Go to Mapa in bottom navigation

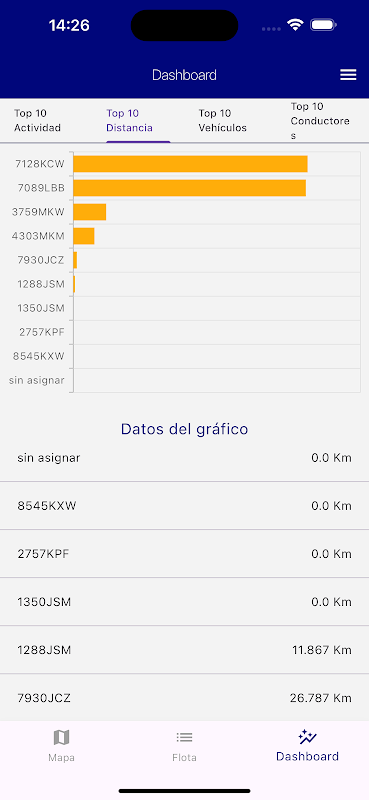click(x=61, y=745)
